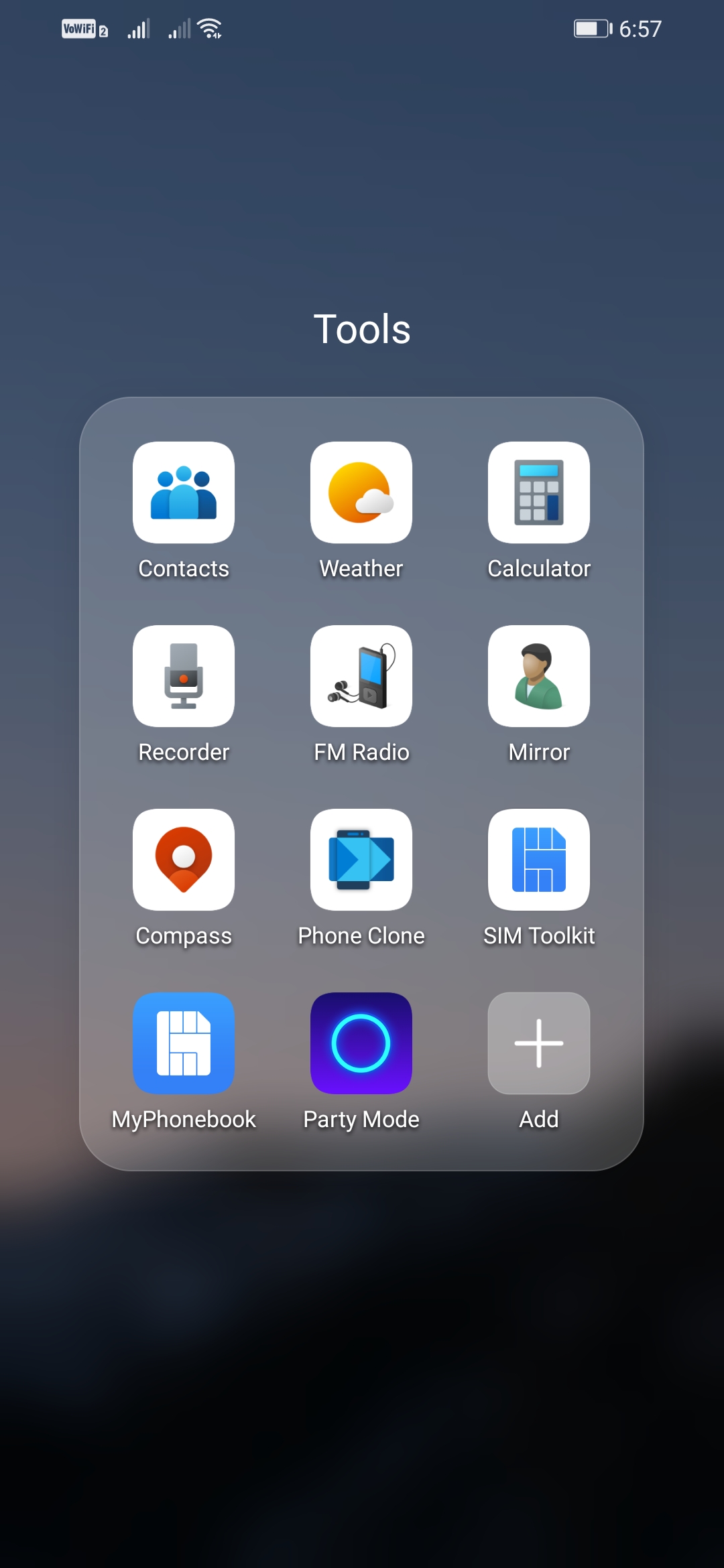Open FM Radio
Screen dimensions: 724x1568
[x=361, y=675]
